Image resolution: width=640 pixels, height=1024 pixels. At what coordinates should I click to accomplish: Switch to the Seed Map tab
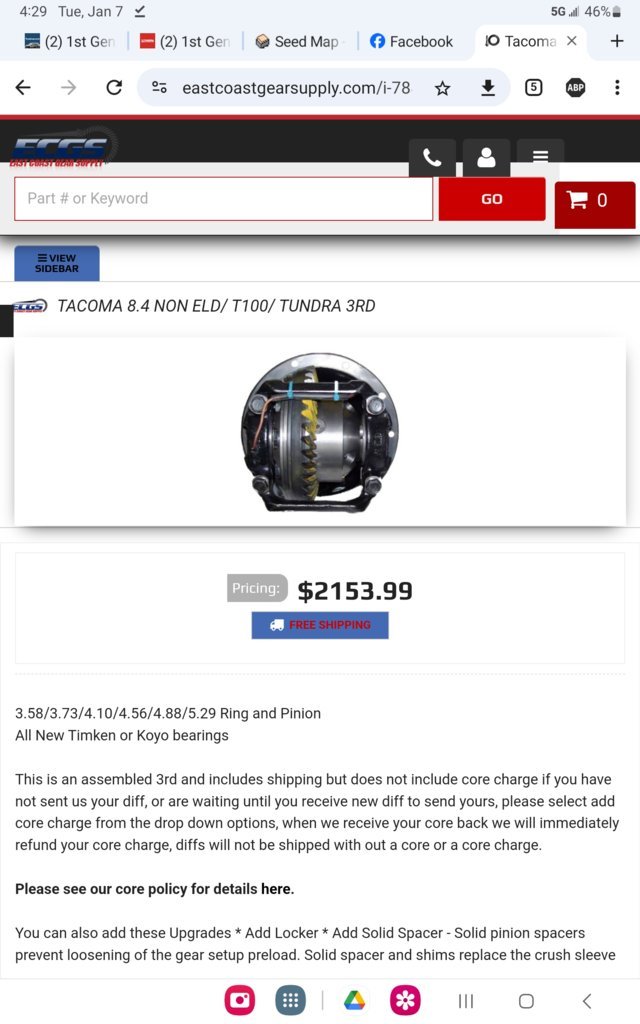click(x=297, y=41)
